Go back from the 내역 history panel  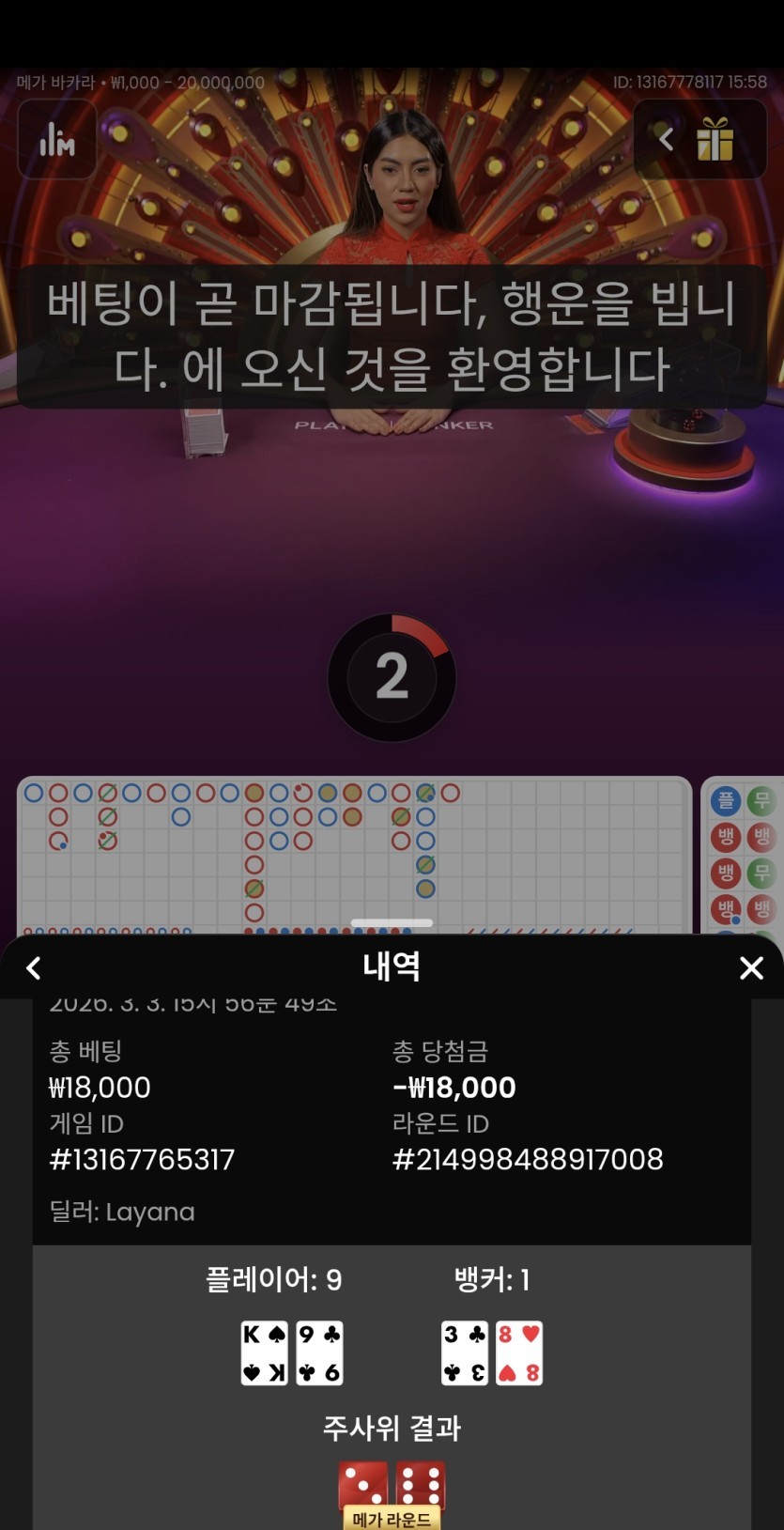[34, 967]
